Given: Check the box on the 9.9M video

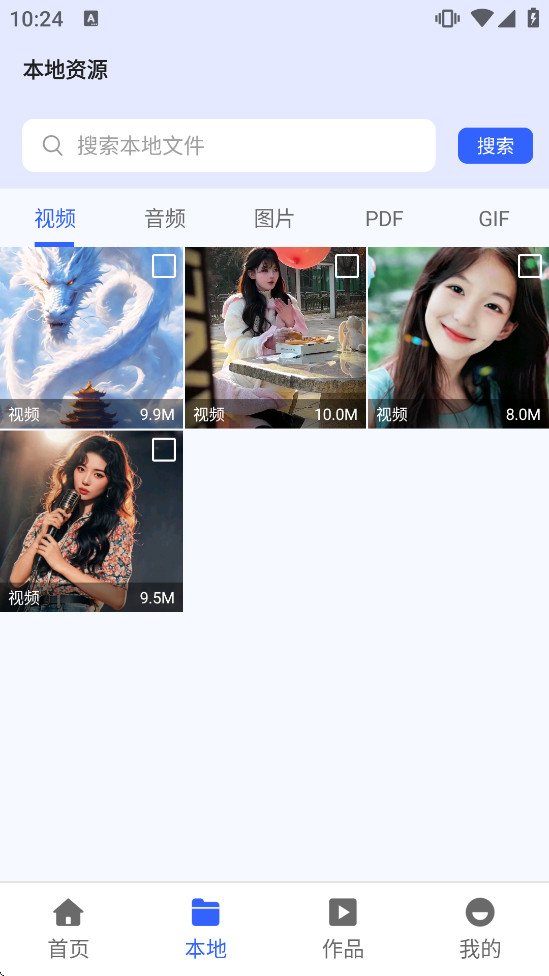Looking at the screenshot, I should coord(164,266).
